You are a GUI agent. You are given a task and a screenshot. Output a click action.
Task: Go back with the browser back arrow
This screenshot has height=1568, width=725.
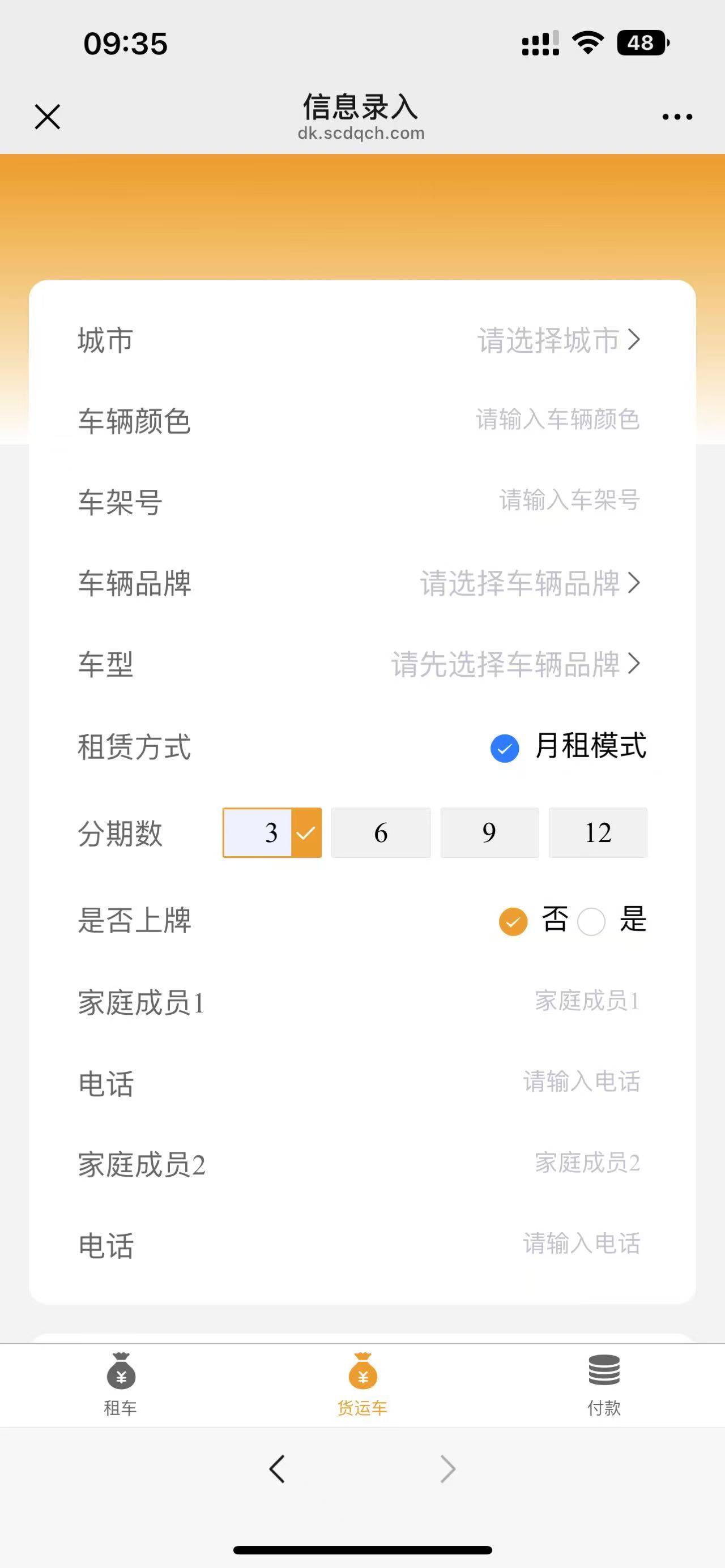coord(277,1469)
